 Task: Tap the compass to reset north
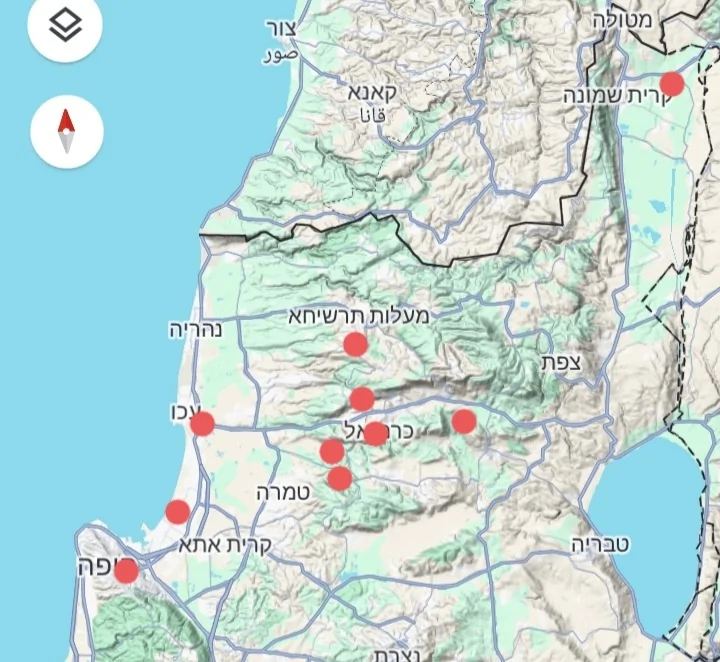point(67,132)
